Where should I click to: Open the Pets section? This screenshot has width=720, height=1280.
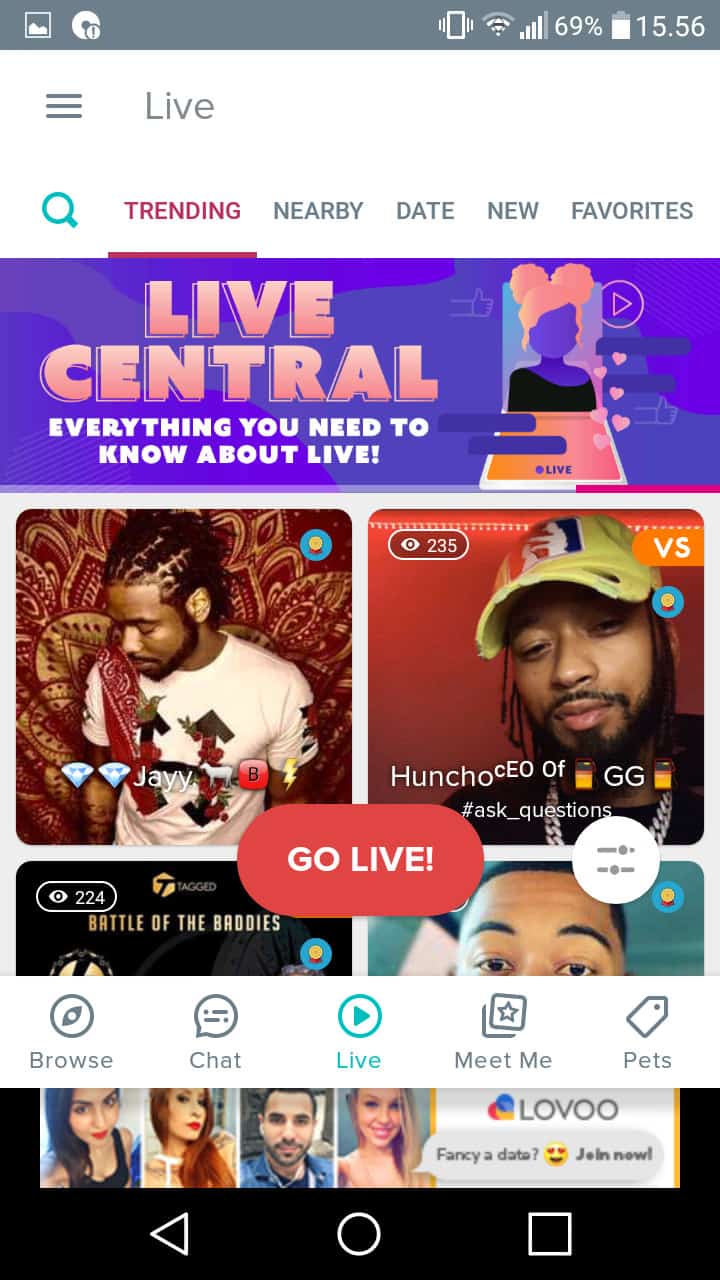click(647, 1032)
